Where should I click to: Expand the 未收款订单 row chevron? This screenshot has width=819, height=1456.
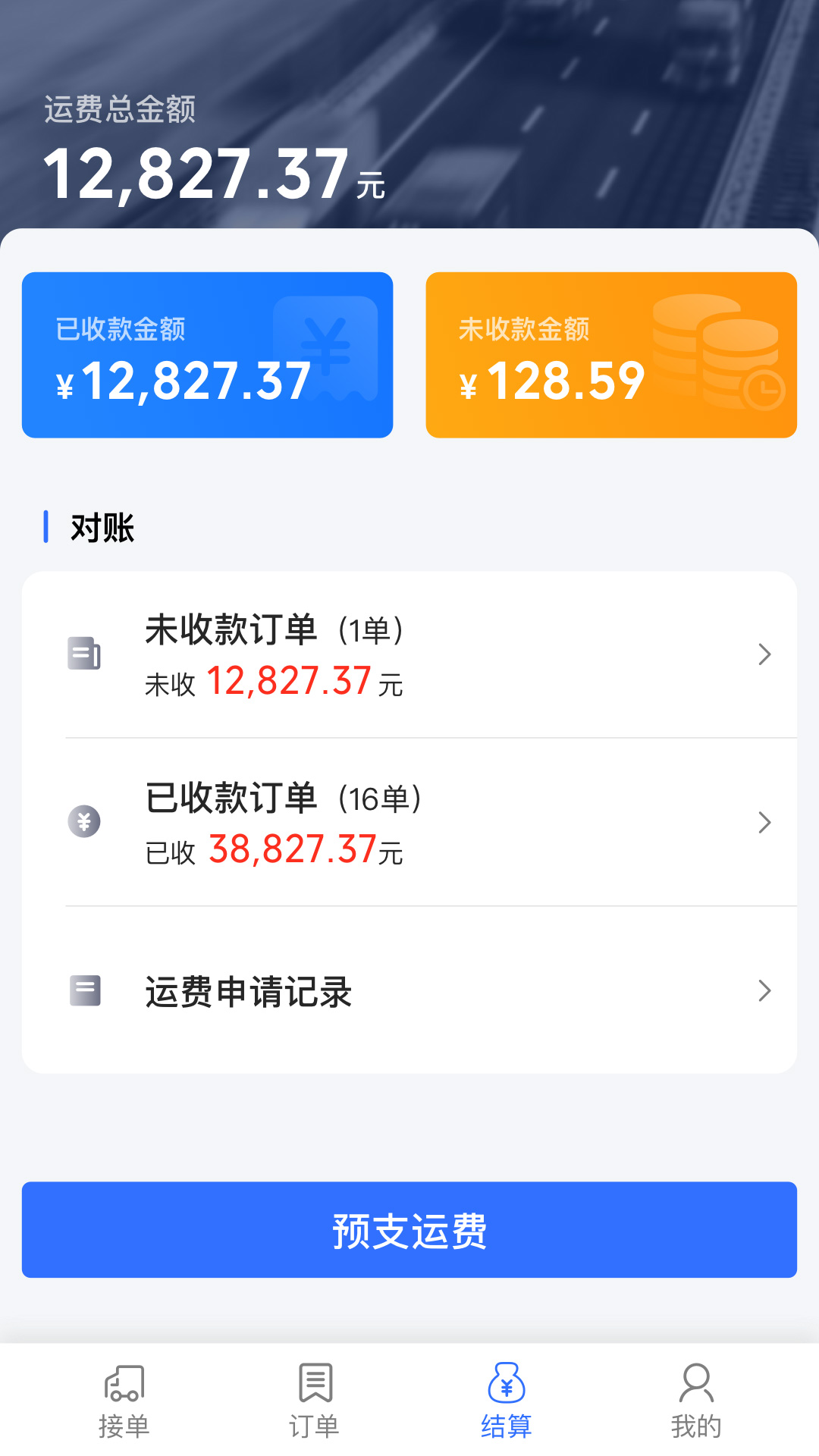pyautogui.click(x=763, y=654)
